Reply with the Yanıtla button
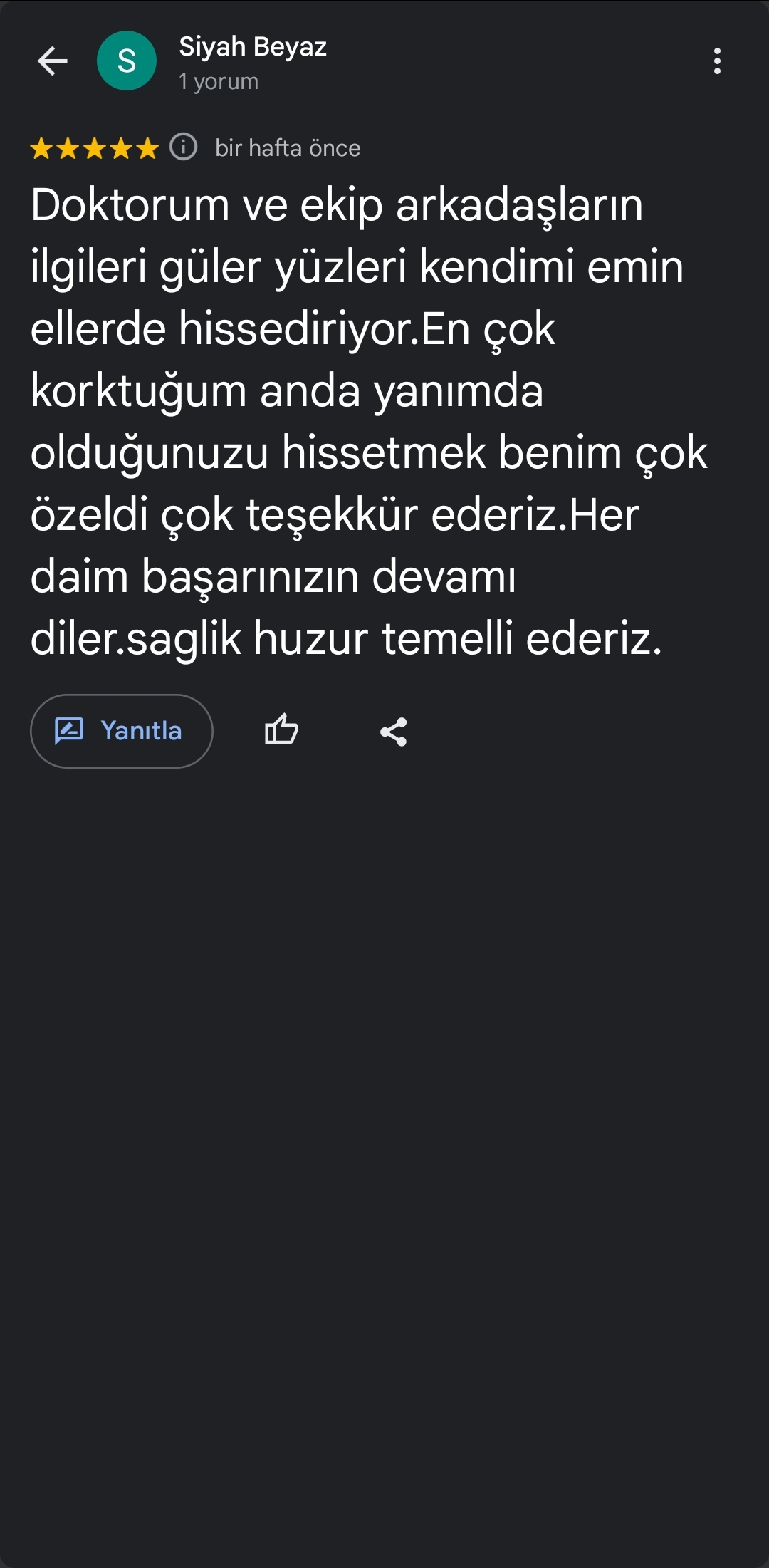The width and height of the screenshot is (769, 1568). 122,731
